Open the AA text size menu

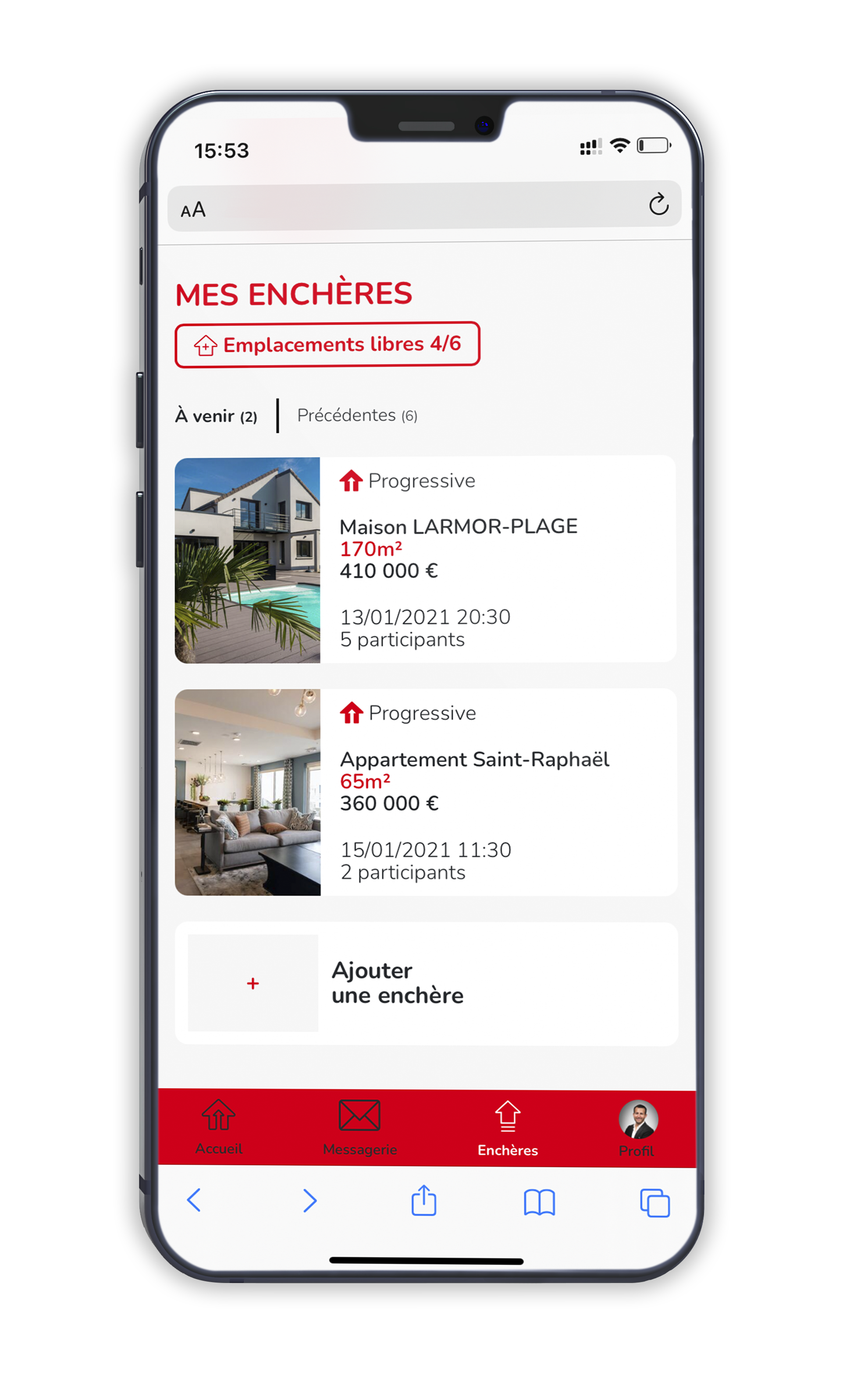point(193,210)
